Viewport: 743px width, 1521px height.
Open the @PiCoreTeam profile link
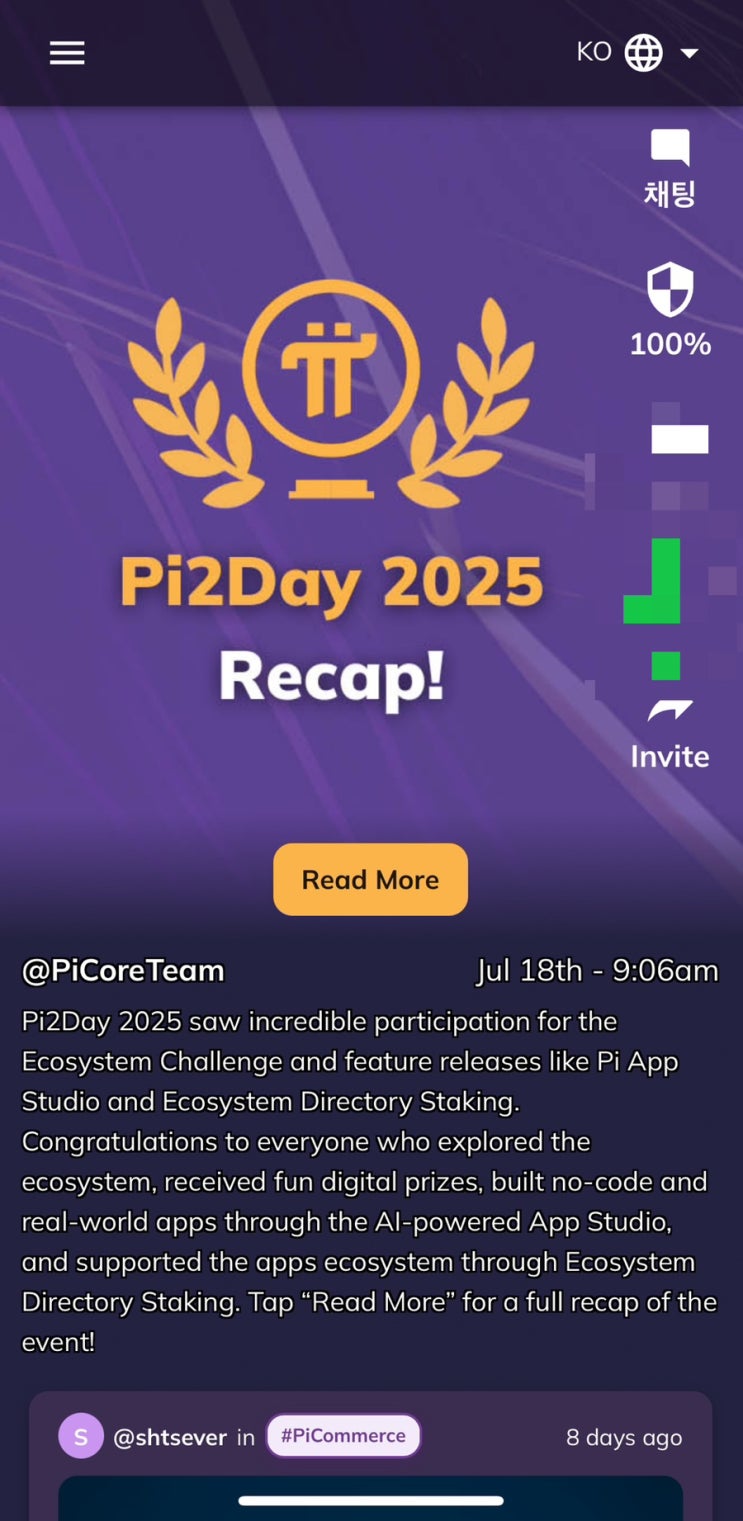click(122, 970)
